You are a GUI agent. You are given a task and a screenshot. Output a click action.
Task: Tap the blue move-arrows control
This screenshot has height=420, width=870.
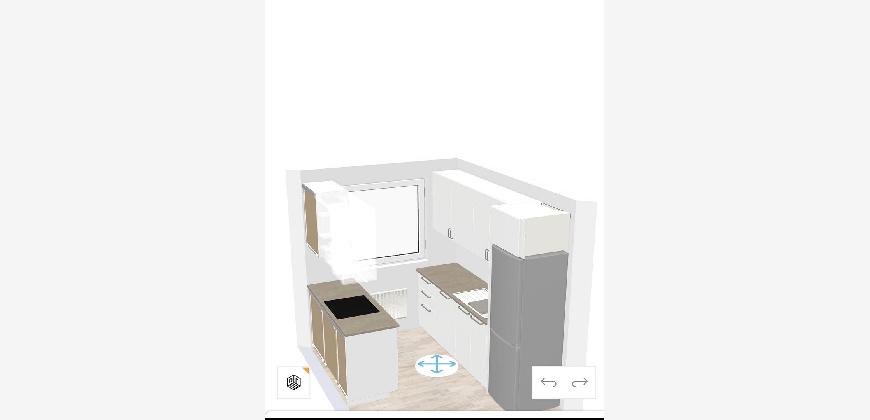click(x=436, y=365)
